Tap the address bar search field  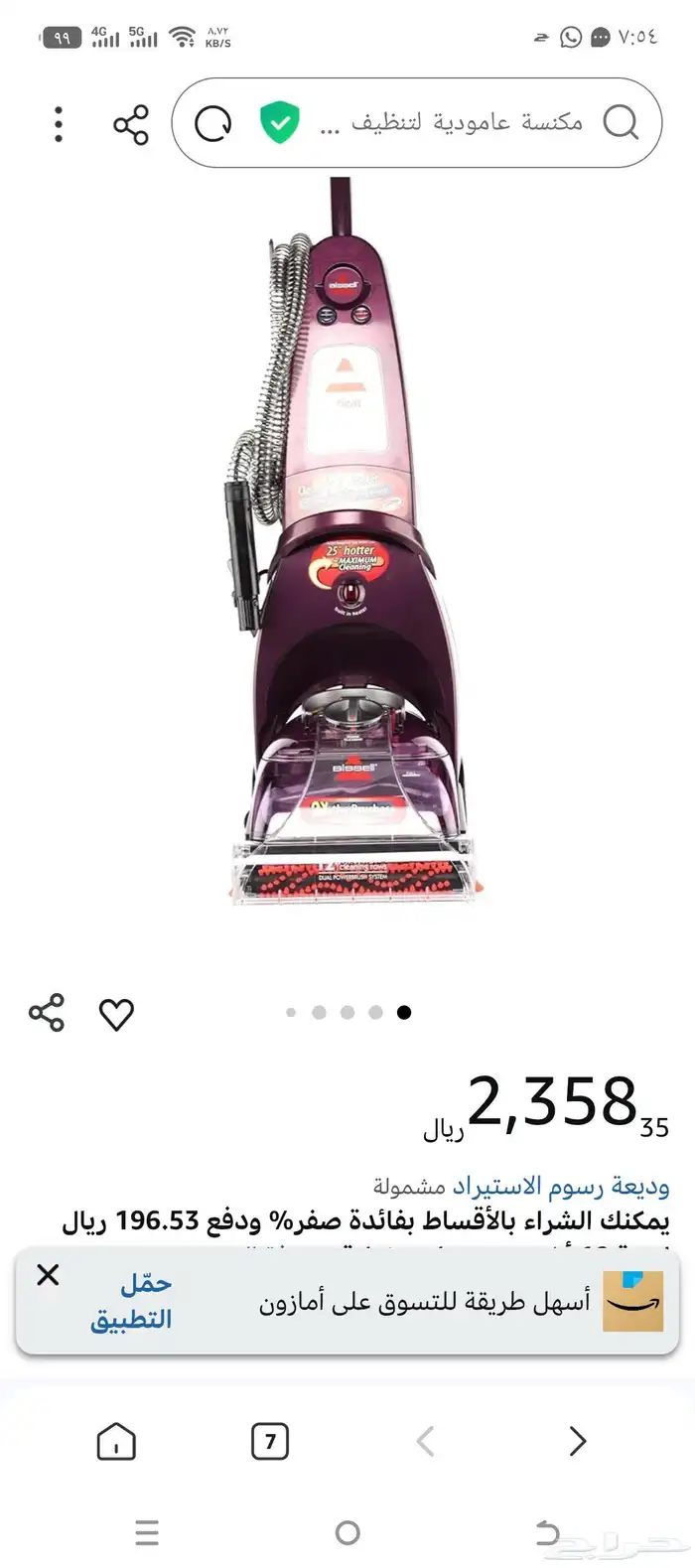[x=452, y=123]
